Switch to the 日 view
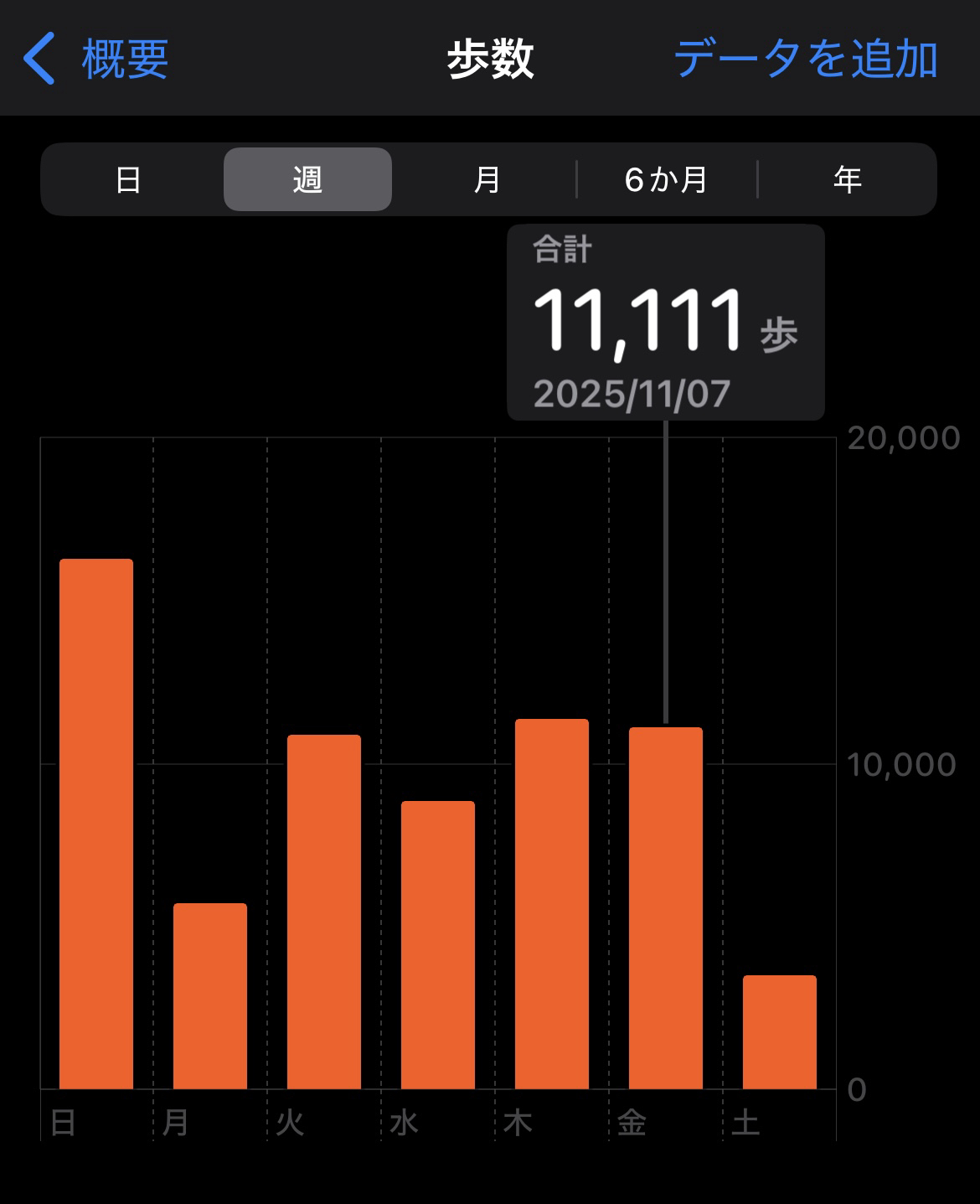The width and height of the screenshot is (980, 1204). pyautogui.click(x=128, y=179)
